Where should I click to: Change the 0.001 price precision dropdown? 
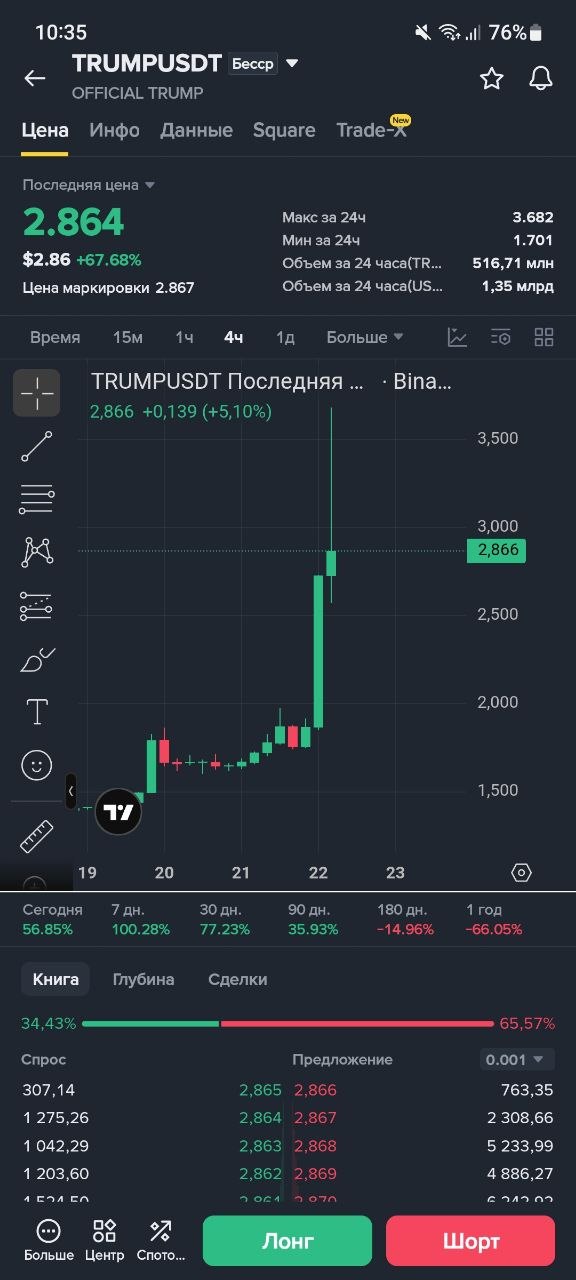point(515,1059)
